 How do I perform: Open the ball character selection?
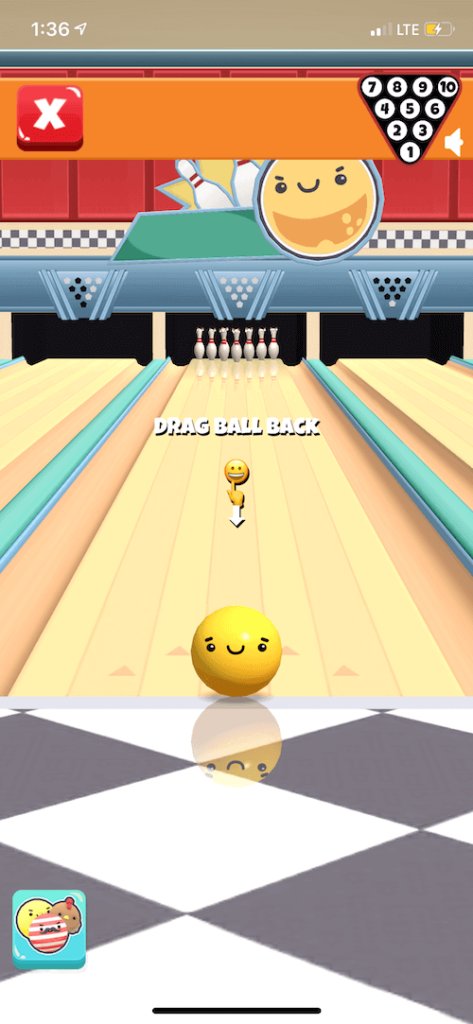[49, 929]
